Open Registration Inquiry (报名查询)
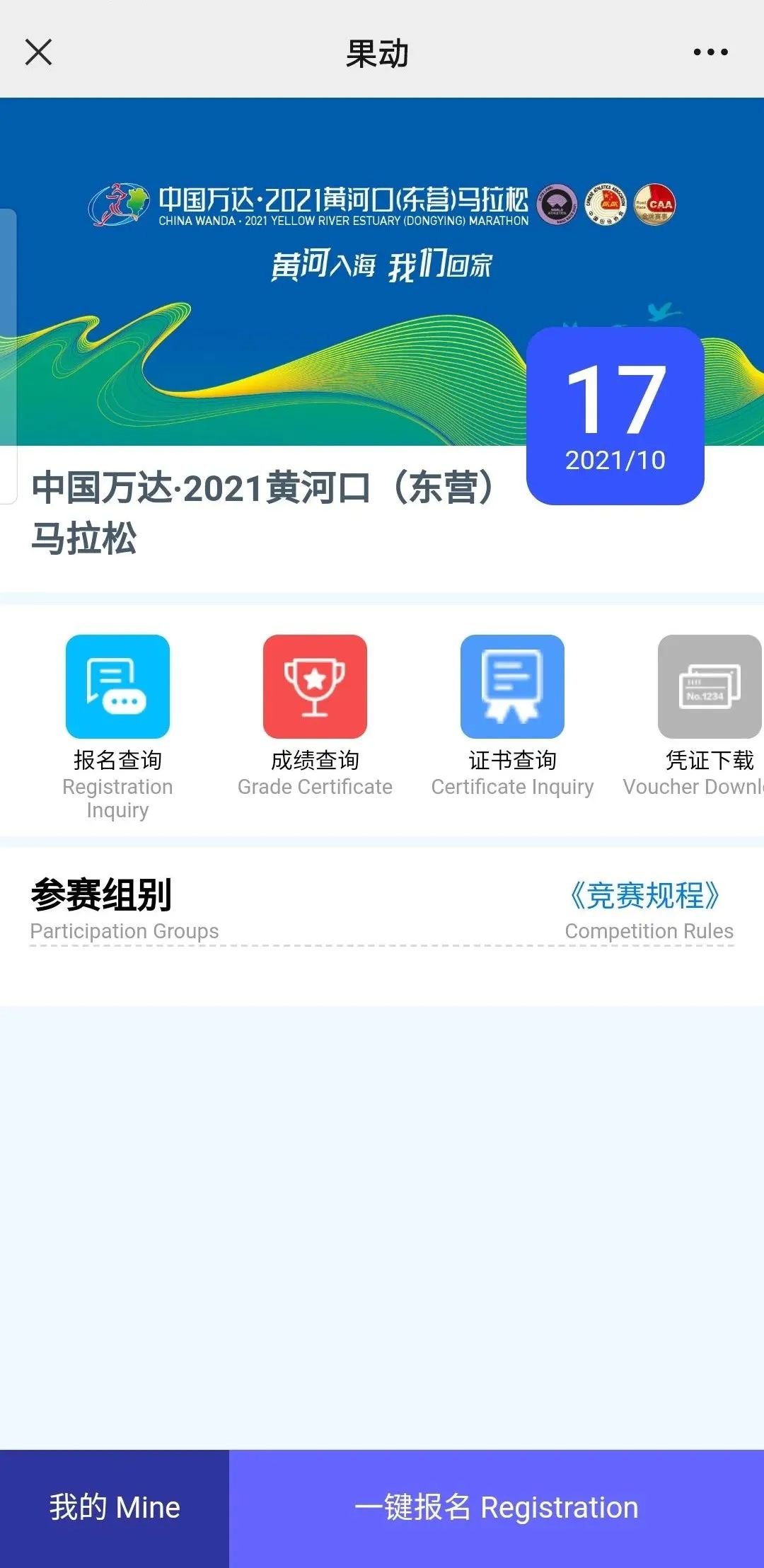 (x=117, y=687)
